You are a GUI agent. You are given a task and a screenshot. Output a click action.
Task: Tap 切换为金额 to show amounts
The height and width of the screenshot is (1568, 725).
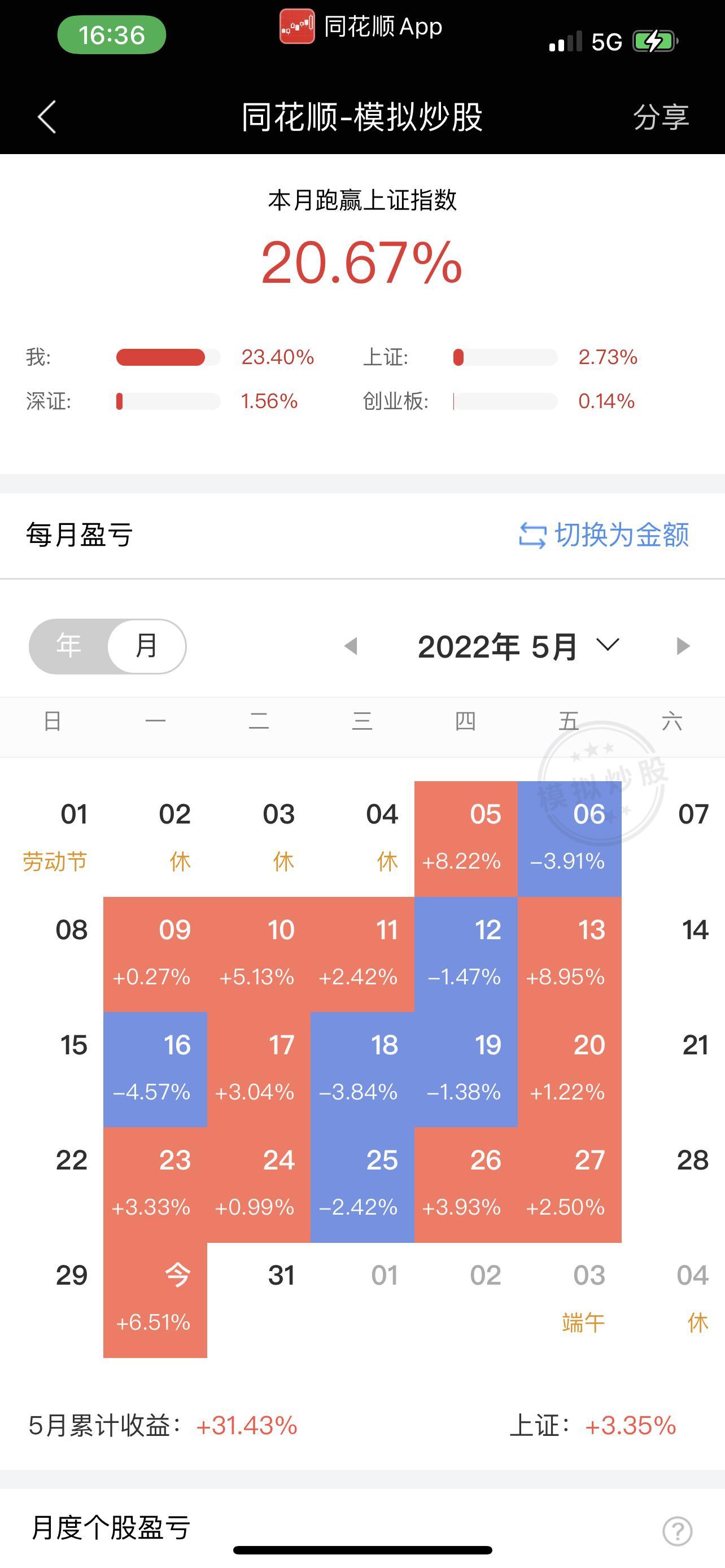603,535
